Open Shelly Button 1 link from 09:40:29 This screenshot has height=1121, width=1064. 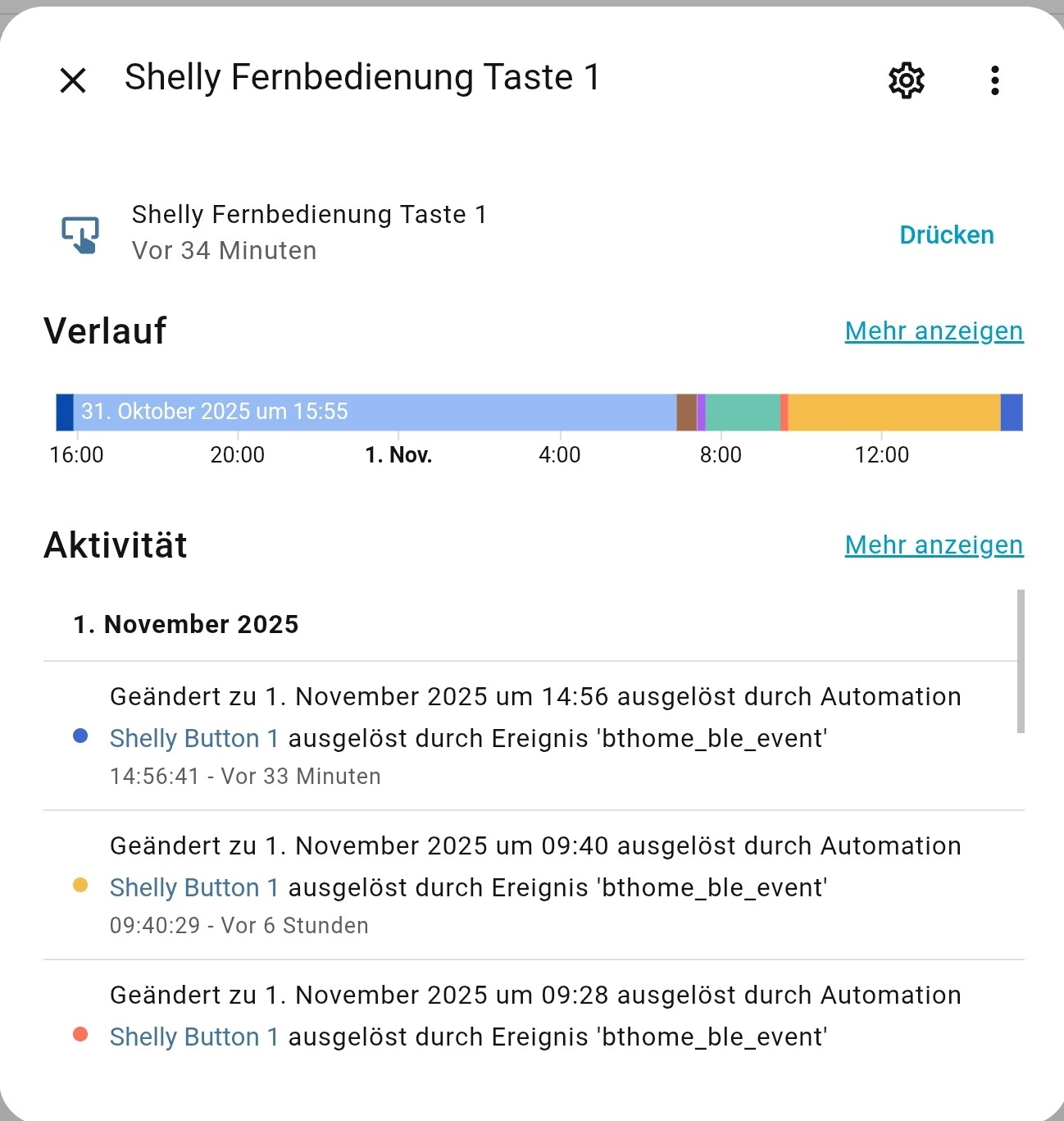(x=193, y=888)
